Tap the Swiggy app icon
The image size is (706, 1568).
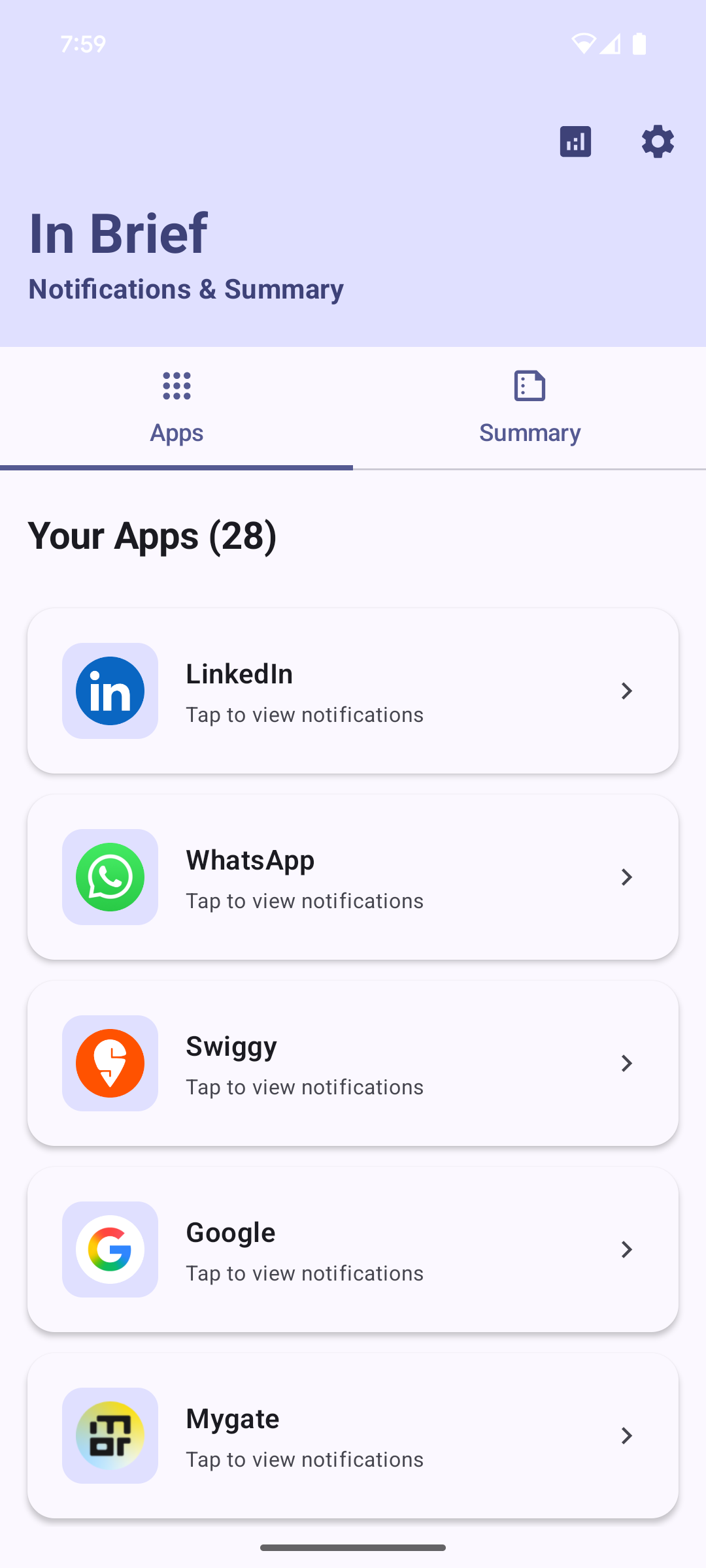109,1064
